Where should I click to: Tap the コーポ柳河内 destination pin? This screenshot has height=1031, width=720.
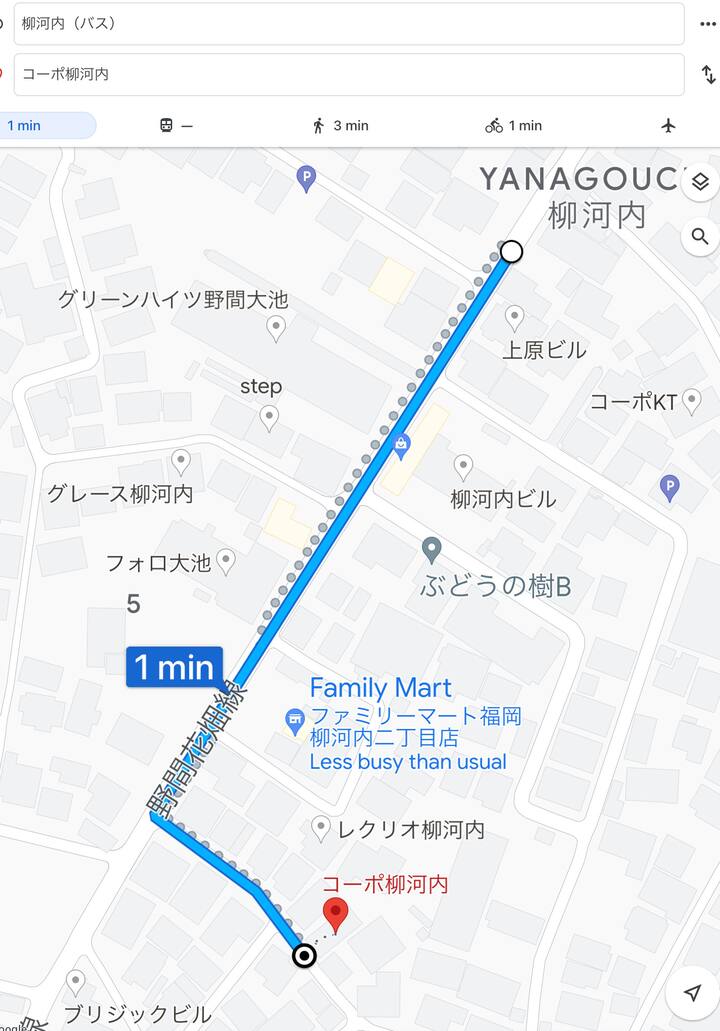click(336, 913)
